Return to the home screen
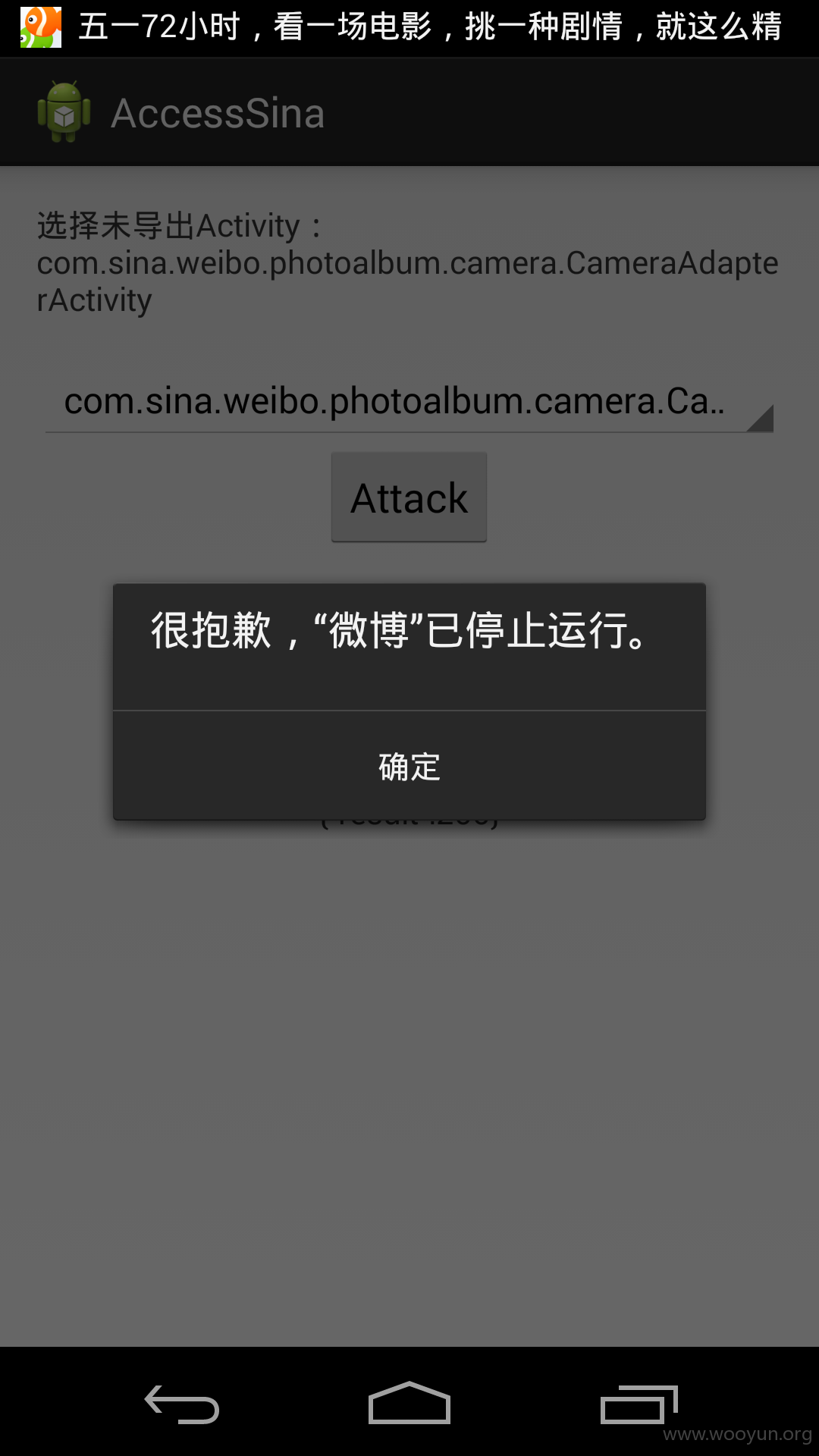Screen dimensions: 819x1456 [x=409, y=1403]
